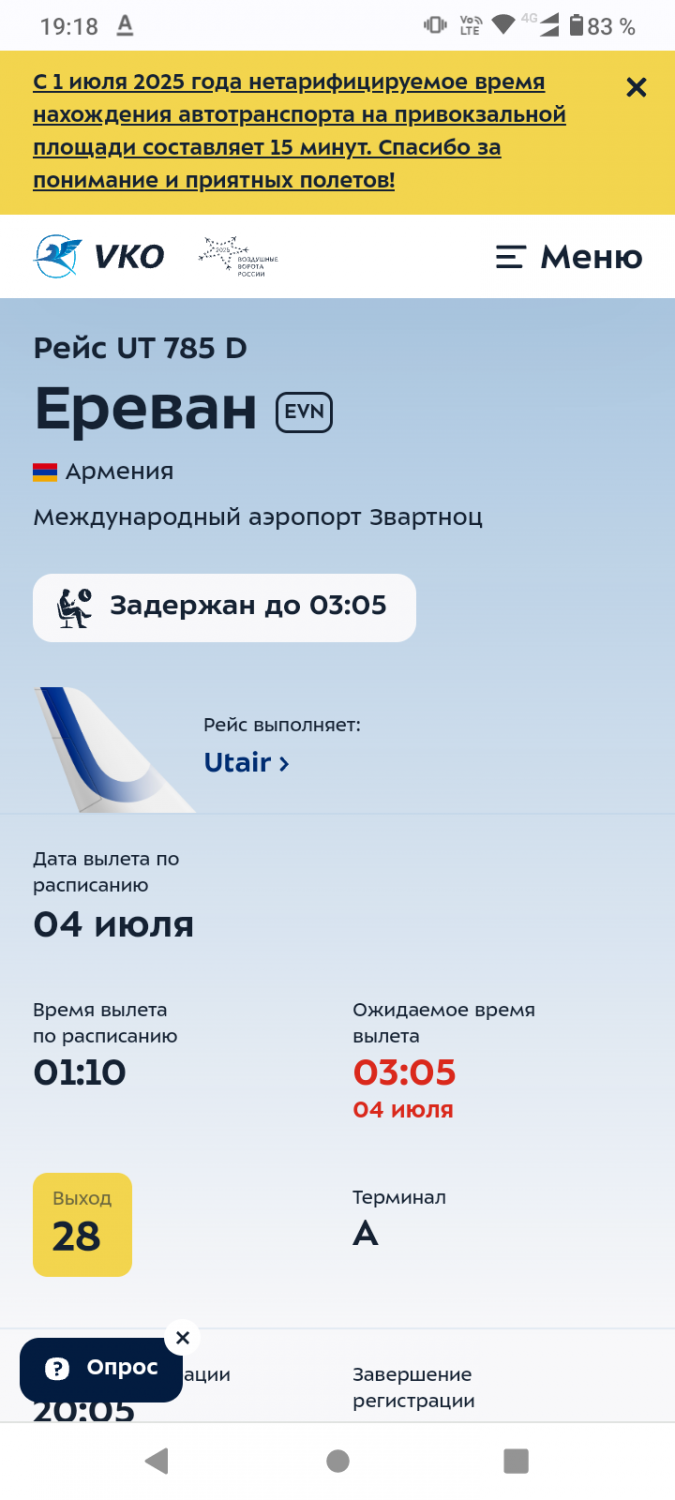Open the Меню navigation menu
Viewport: 675px width, 1500px height.
tap(569, 257)
